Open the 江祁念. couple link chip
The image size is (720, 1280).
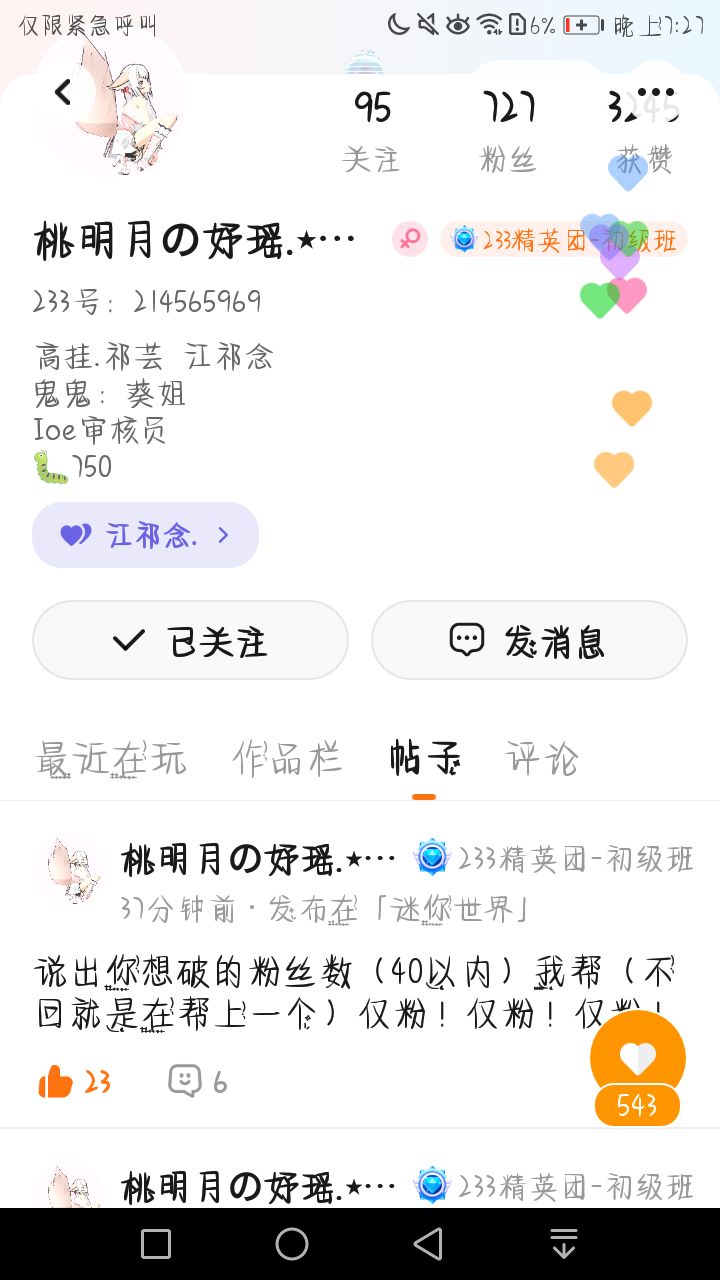pos(146,535)
